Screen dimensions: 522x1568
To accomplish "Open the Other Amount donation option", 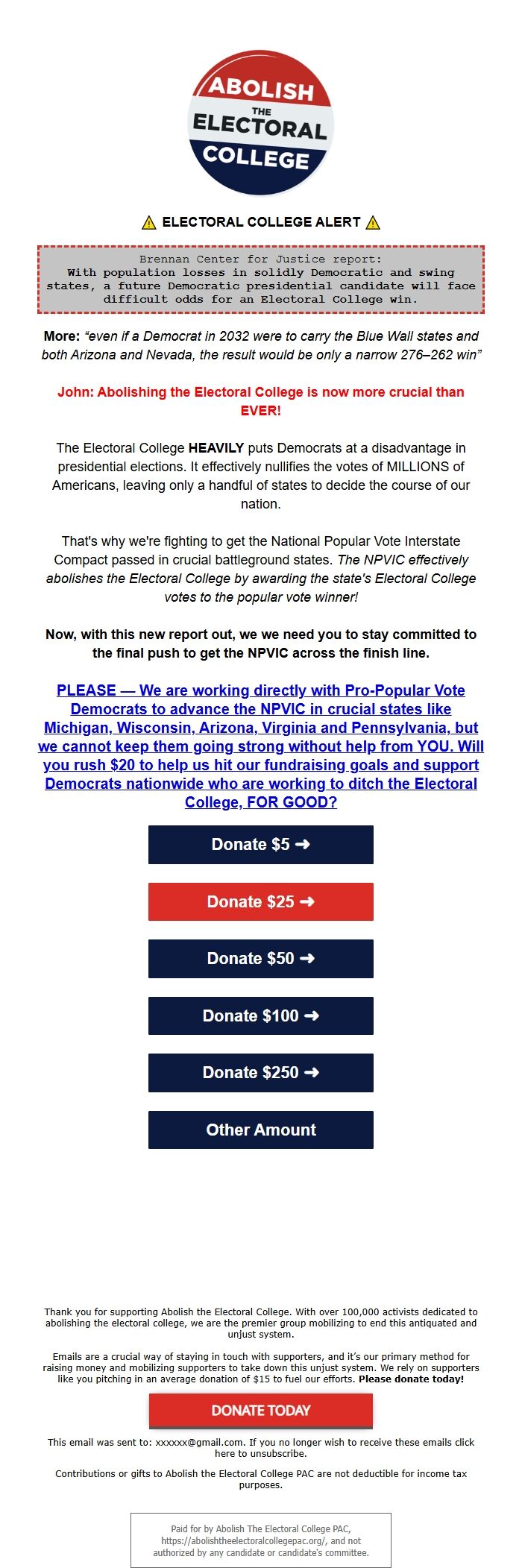I will click(260, 1130).
